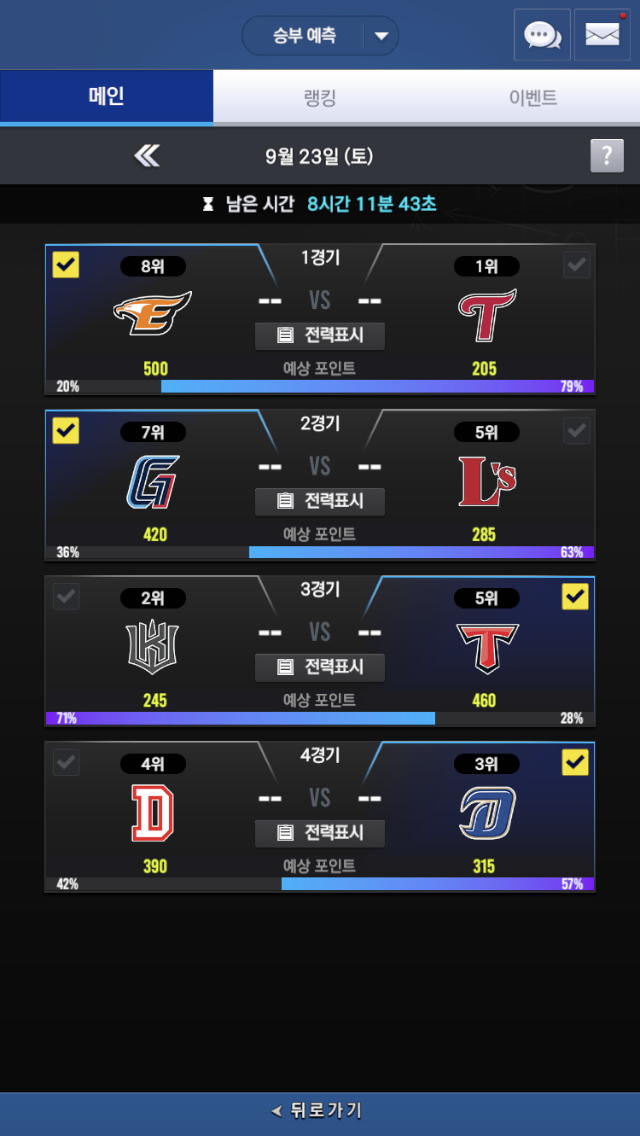Uncheck the 8위 team in 1경기
The width and height of the screenshot is (640, 1136).
click(x=66, y=265)
